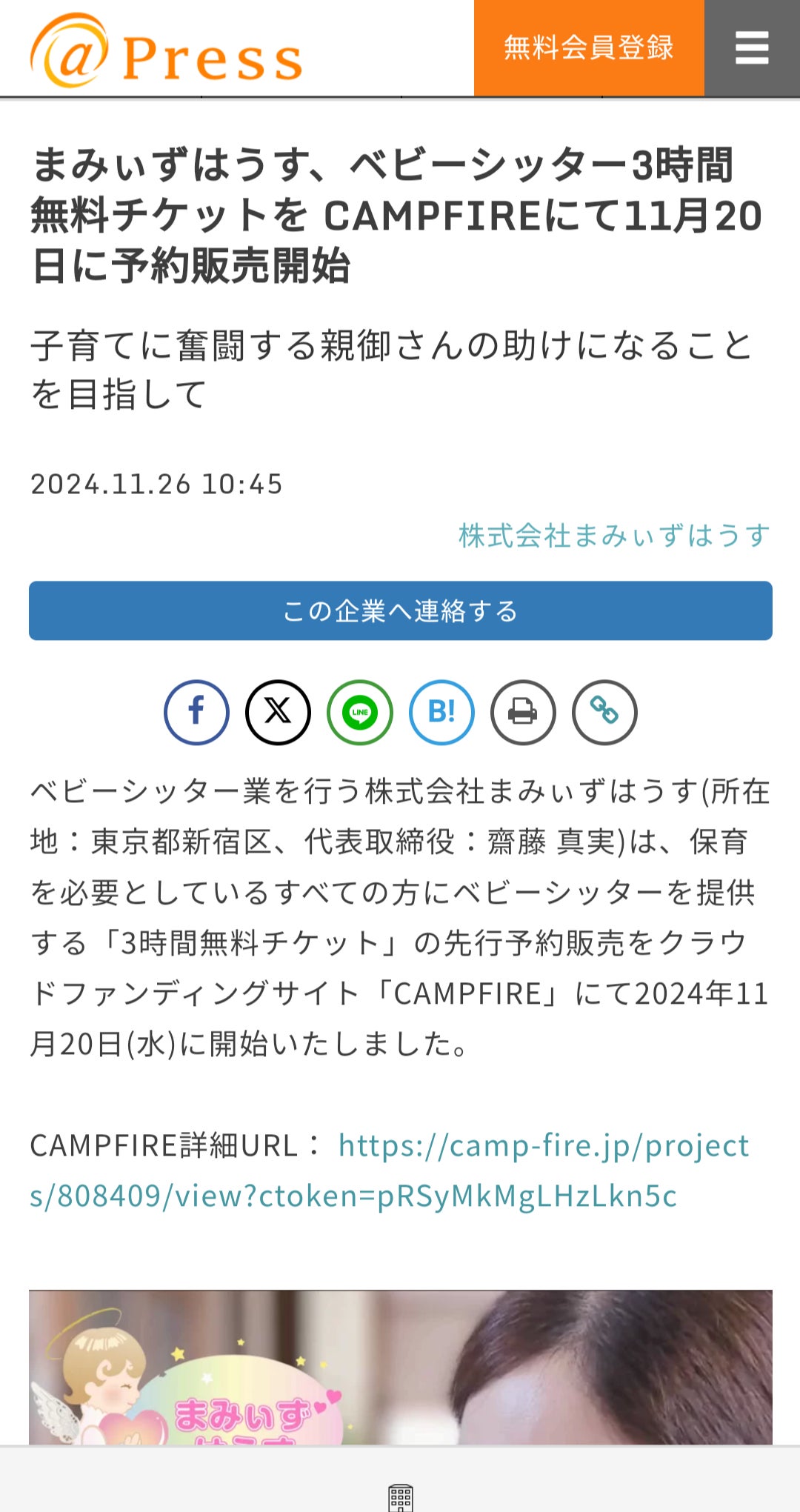The image size is (800, 1512).
Task: Print this press release
Action: 523,712
